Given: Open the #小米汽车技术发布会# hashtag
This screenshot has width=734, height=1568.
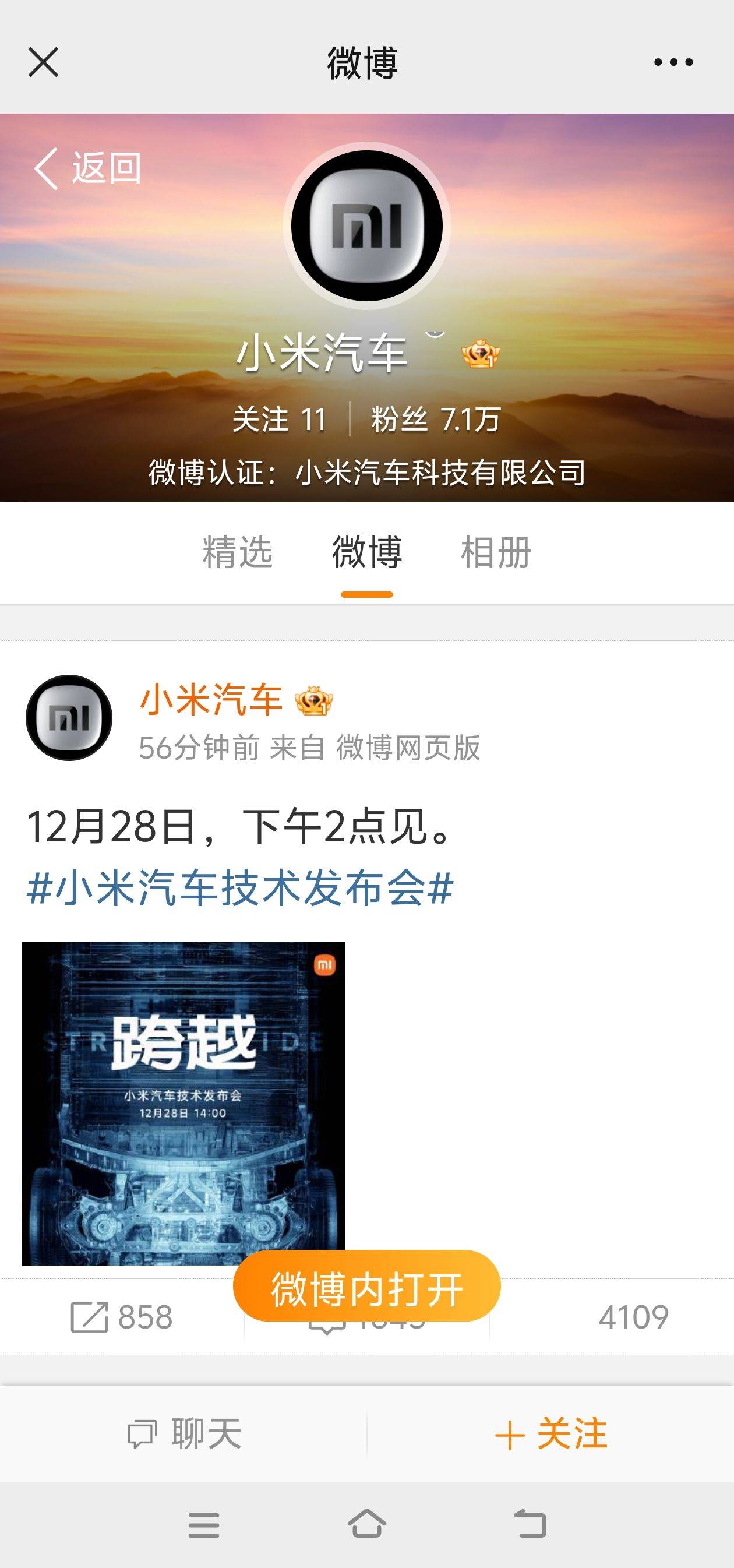Looking at the screenshot, I should [x=240, y=888].
